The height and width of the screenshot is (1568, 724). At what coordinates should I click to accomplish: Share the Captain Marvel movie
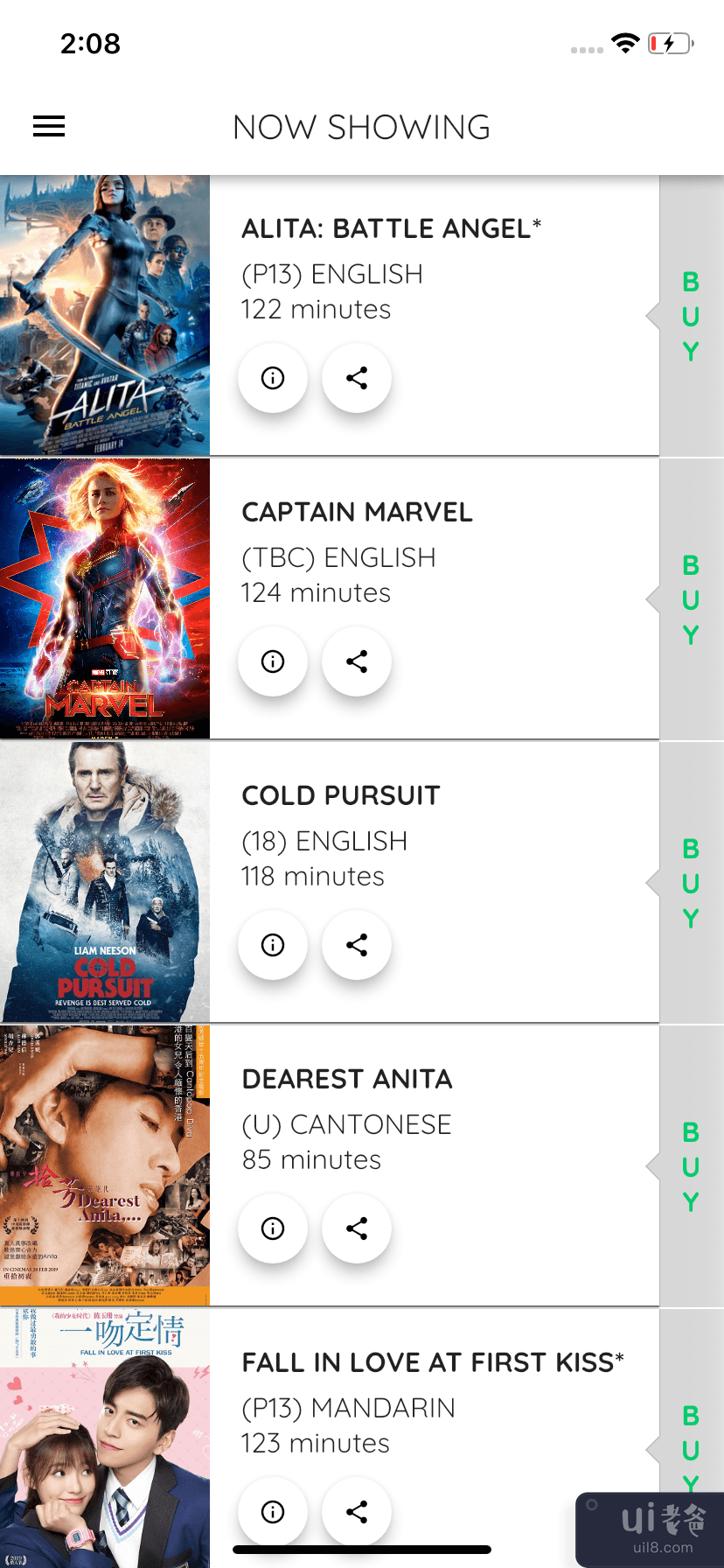(357, 661)
